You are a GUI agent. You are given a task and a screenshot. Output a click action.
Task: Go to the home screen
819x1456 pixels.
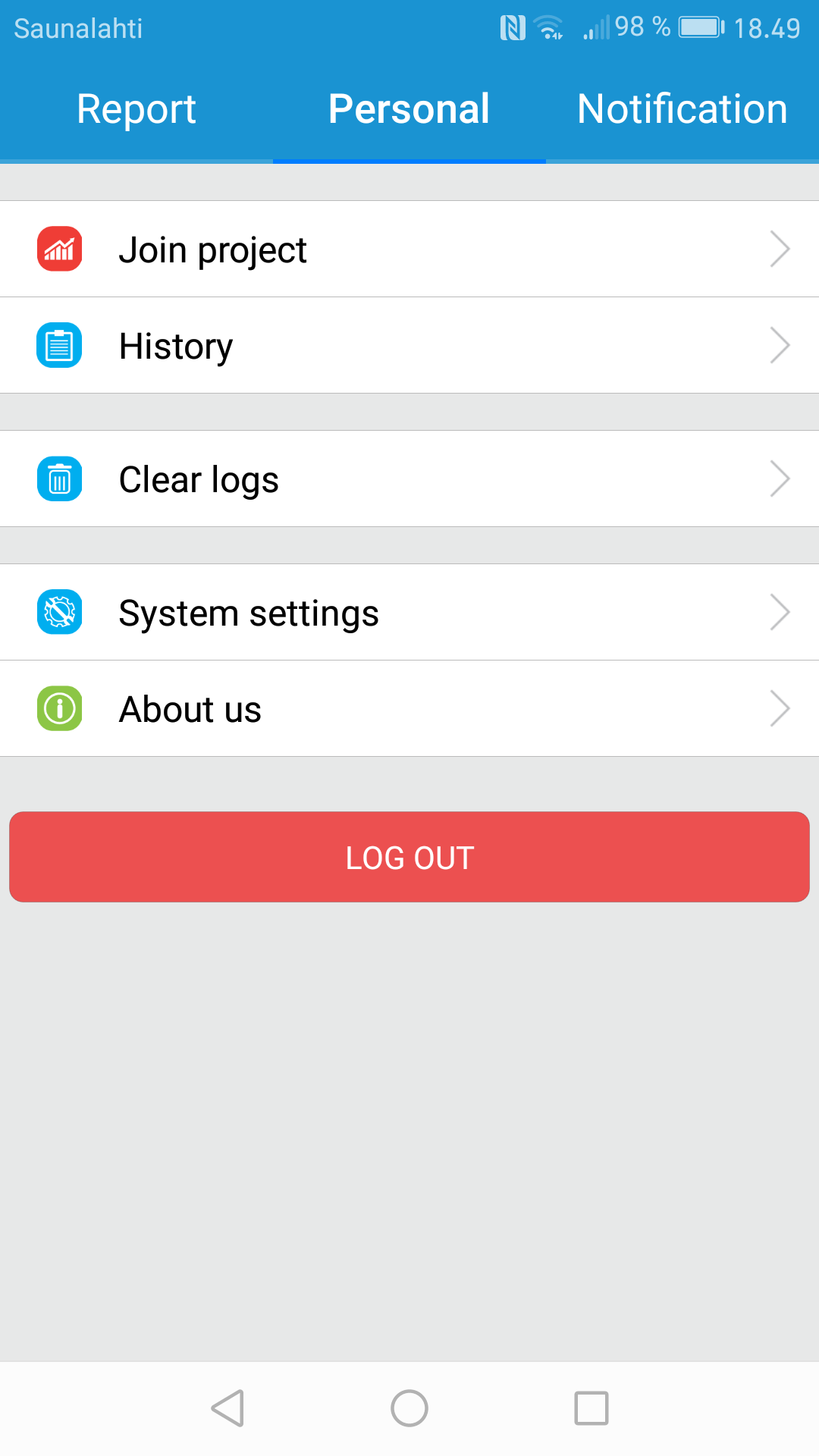click(x=409, y=1408)
